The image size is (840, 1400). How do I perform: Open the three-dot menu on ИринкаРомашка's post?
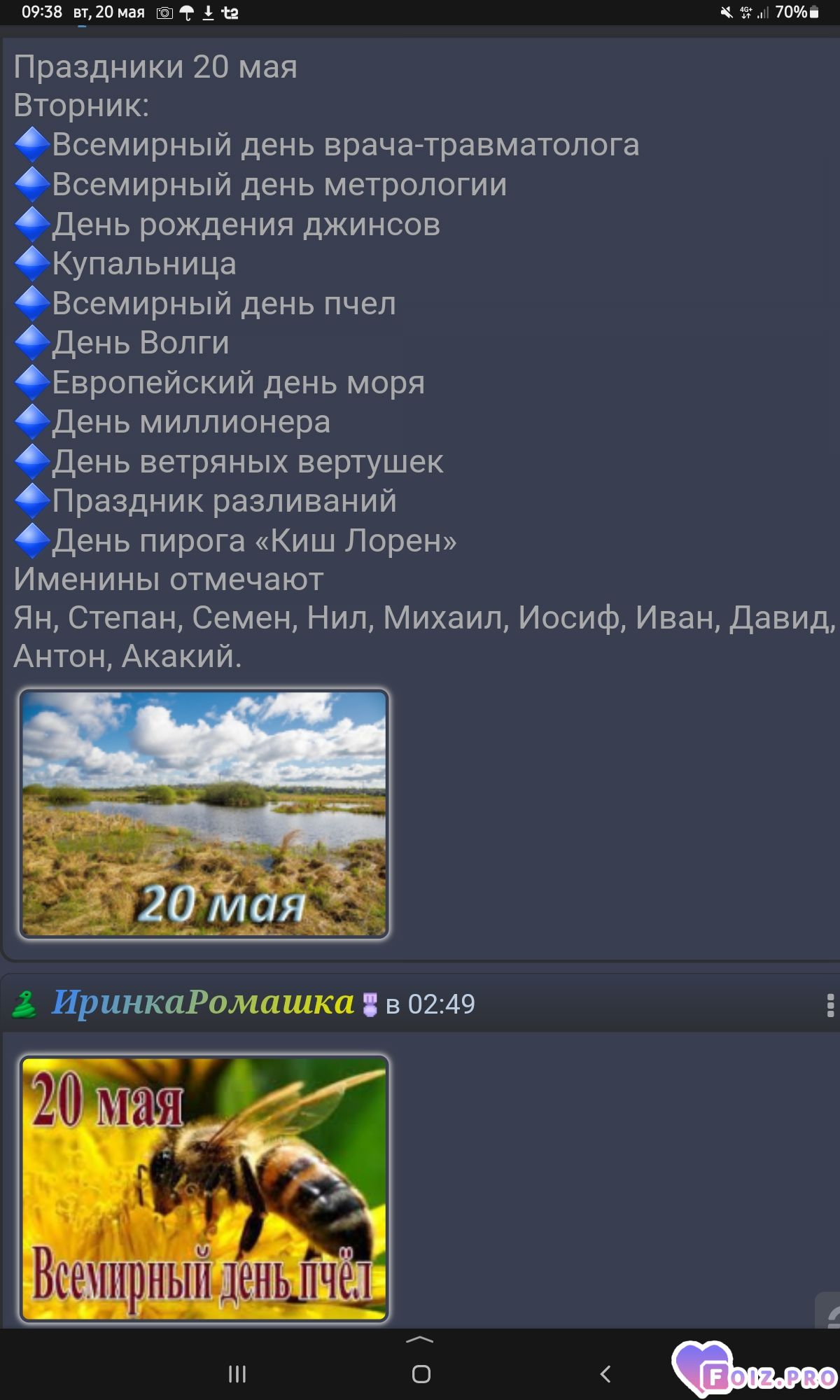coord(830,1004)
